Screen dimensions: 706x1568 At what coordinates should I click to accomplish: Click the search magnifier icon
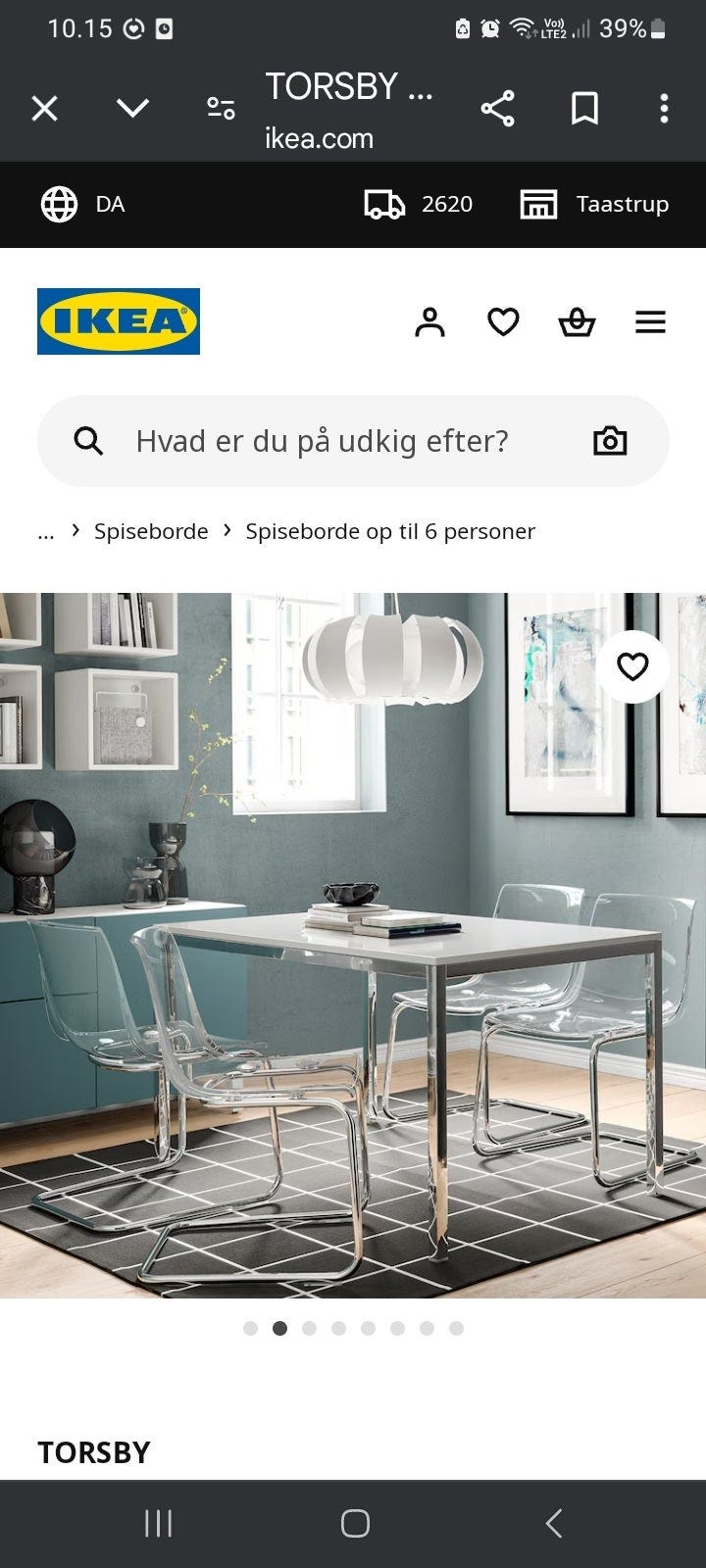(x=88, y=440)
